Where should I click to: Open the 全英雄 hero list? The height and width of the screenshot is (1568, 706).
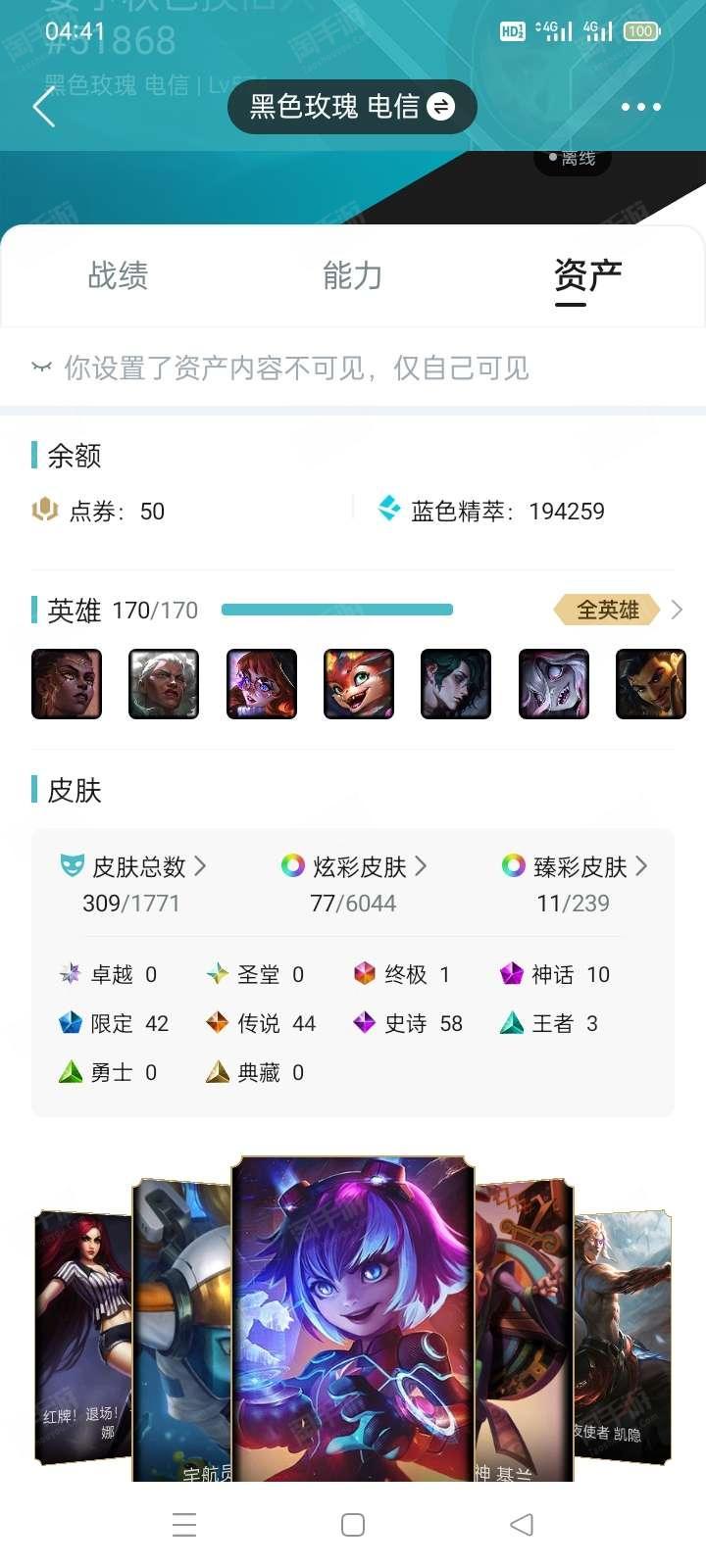(x=618, y=610)
